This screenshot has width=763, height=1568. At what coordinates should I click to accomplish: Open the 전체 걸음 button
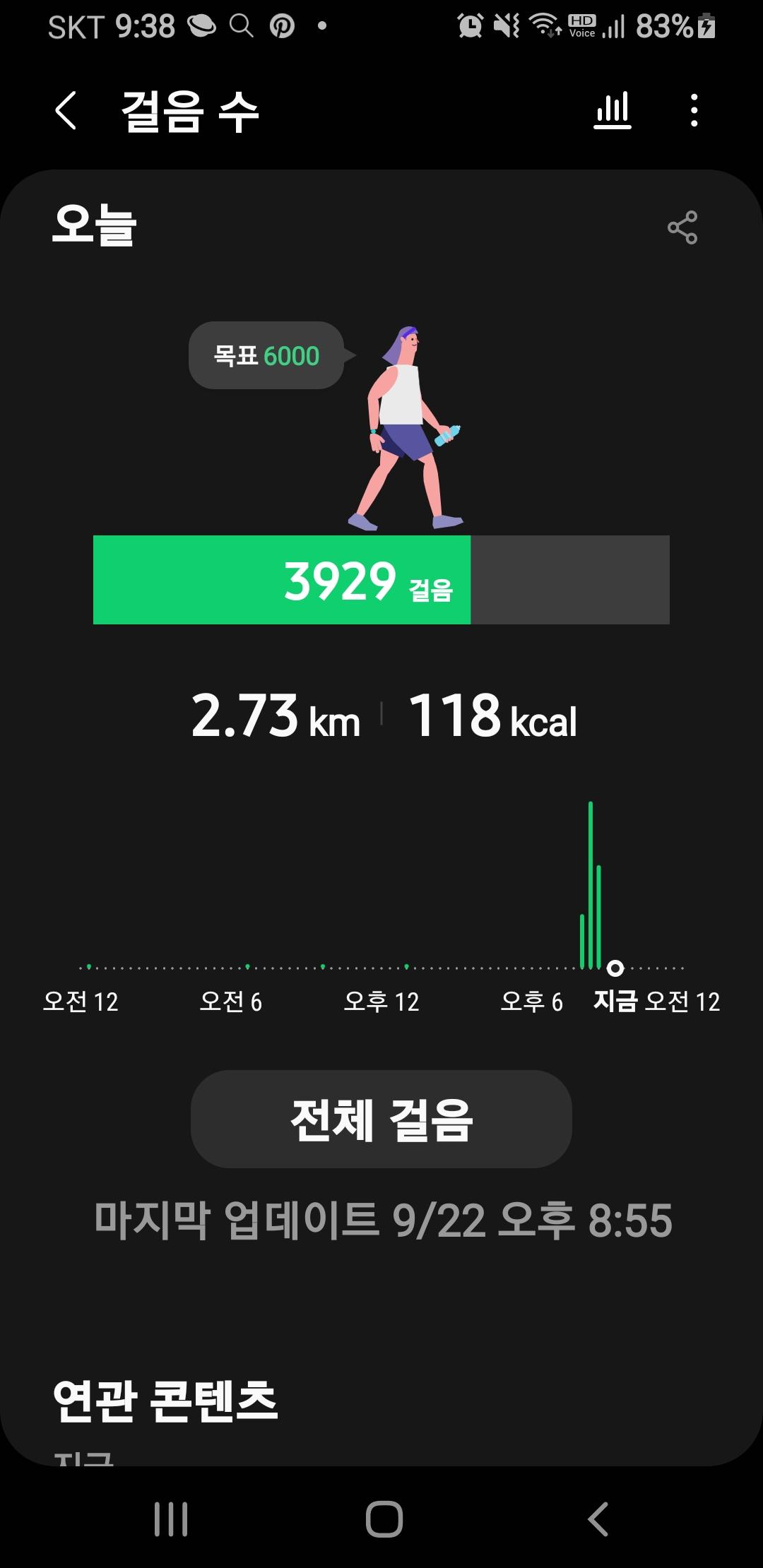click(x=381, y=1119)
